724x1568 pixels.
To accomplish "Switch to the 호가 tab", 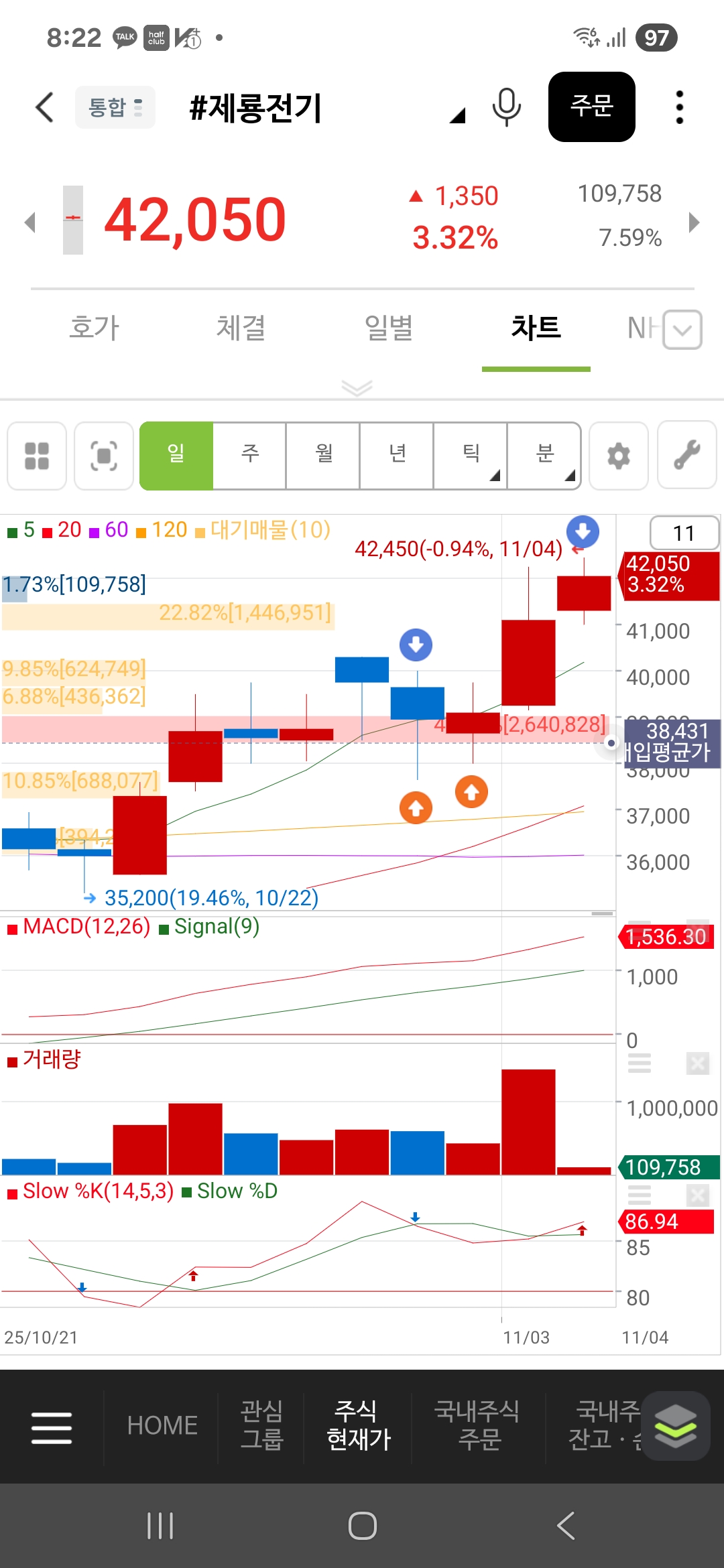I will tap(95, 328).
